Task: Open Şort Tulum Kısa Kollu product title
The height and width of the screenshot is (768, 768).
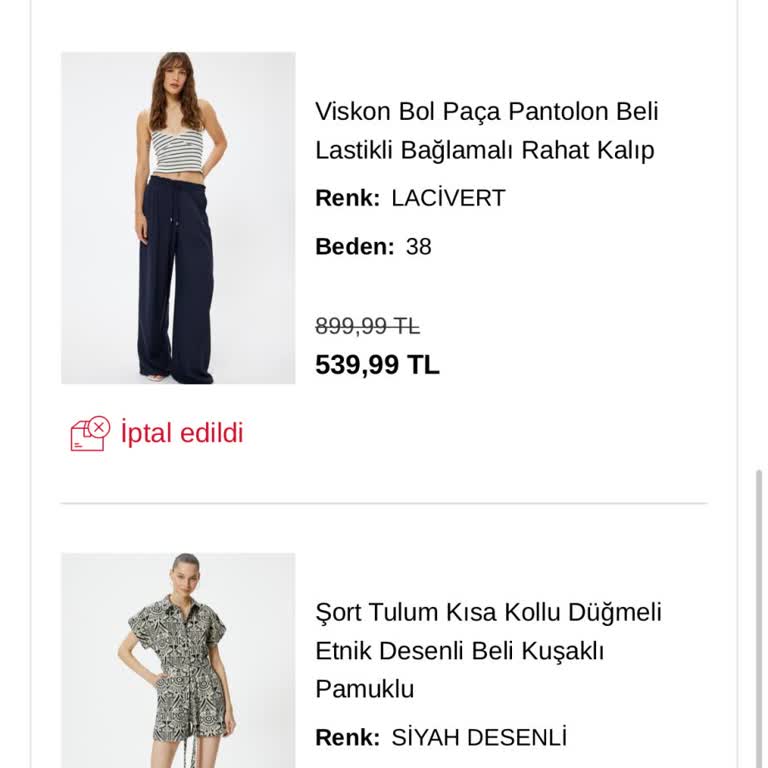Action: 488,650
